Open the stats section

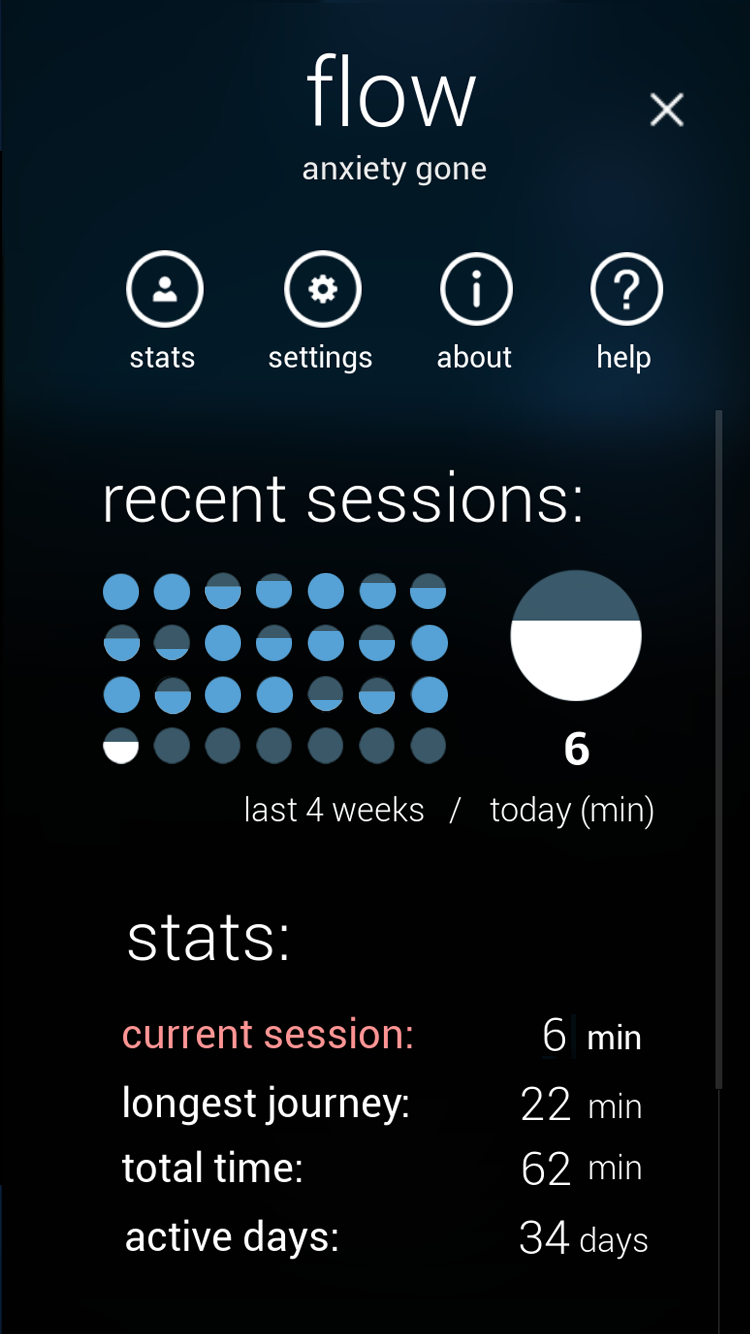point(165,290)
